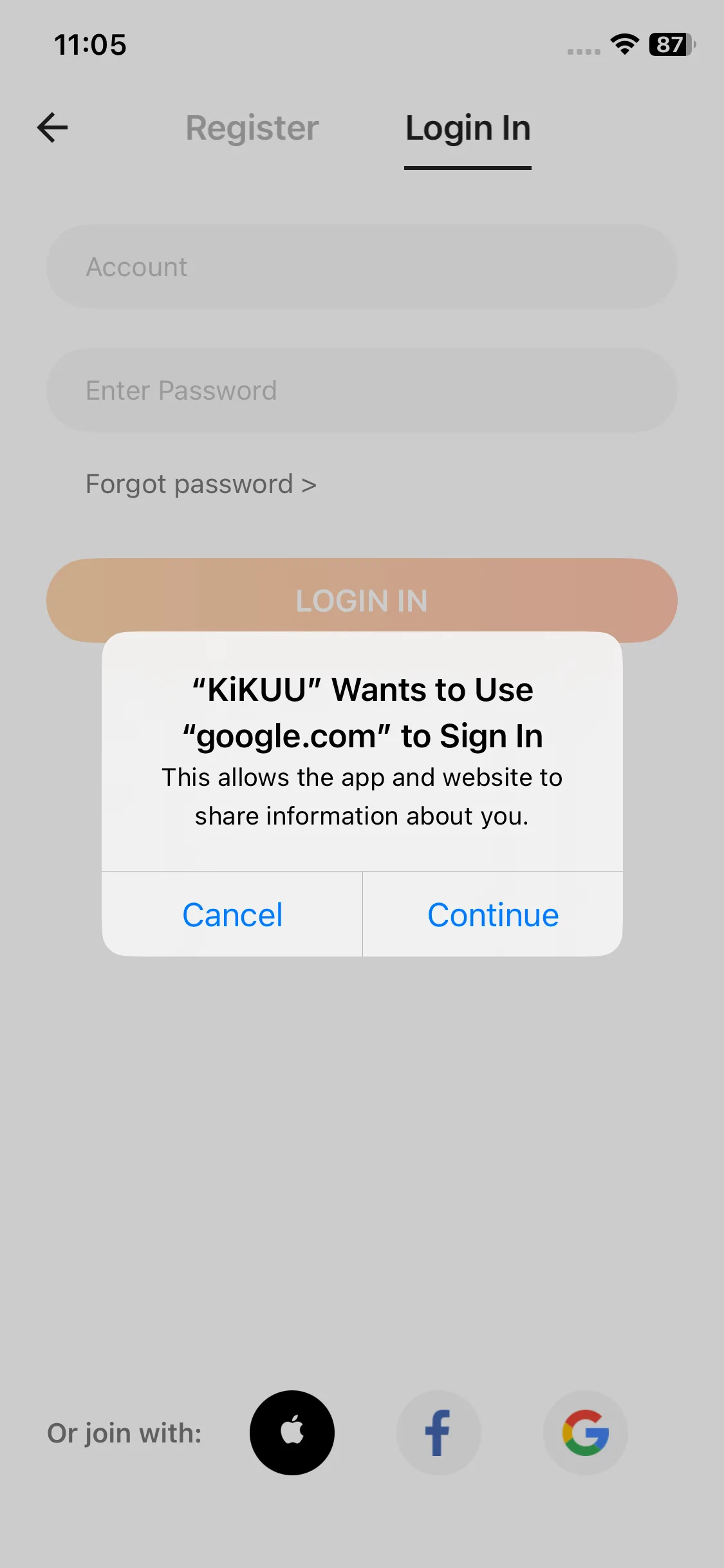Switch to the Register tab
Screen dimensions: 724x1568
252,127
